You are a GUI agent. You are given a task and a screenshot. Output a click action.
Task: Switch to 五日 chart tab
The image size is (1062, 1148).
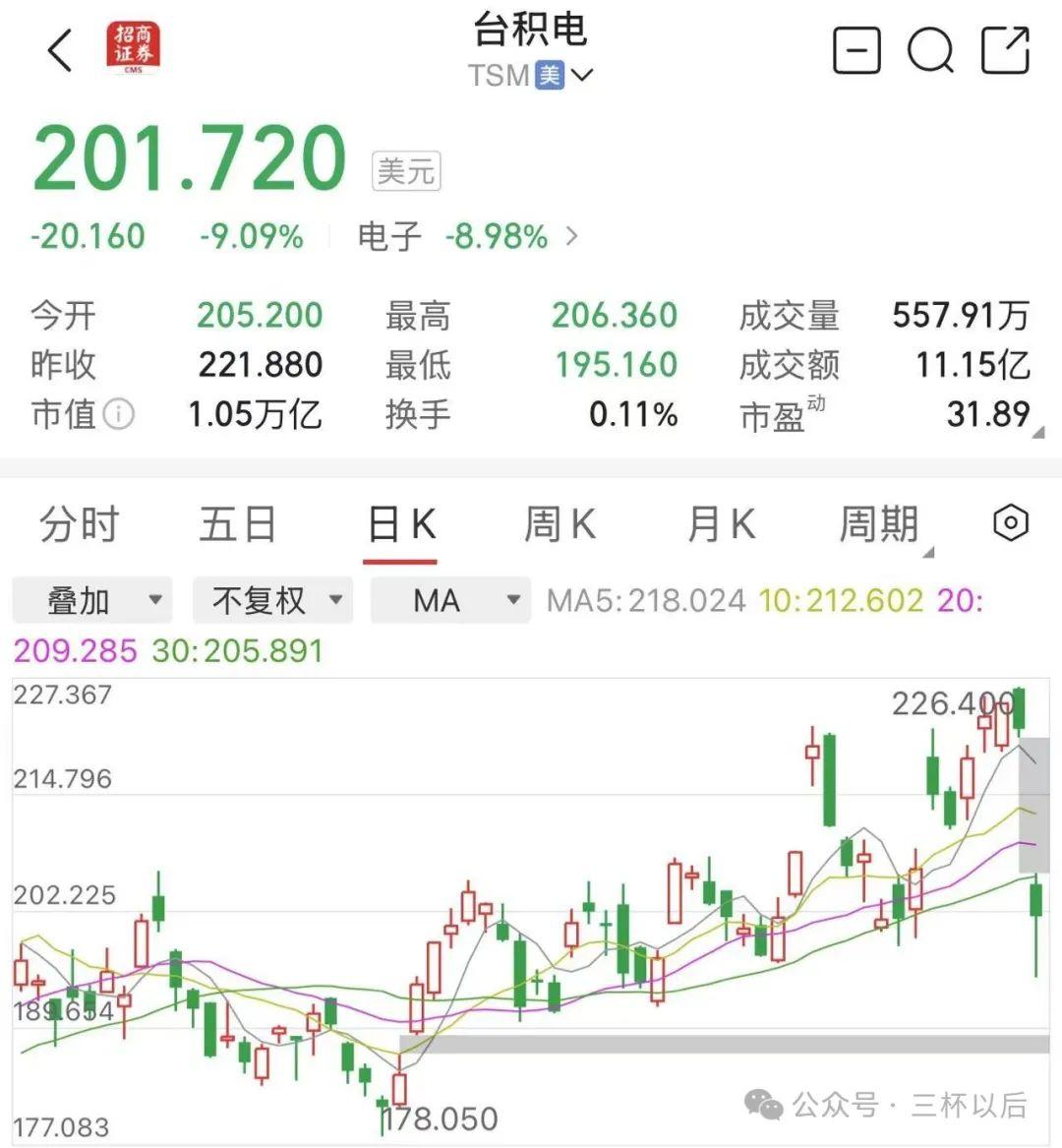point(238,524)
